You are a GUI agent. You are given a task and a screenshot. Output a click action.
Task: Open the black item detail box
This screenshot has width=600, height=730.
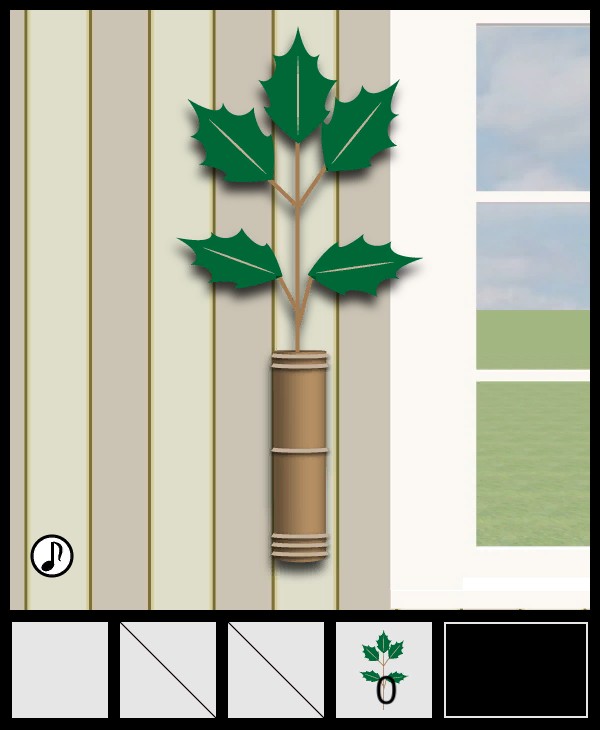point(516,669)
